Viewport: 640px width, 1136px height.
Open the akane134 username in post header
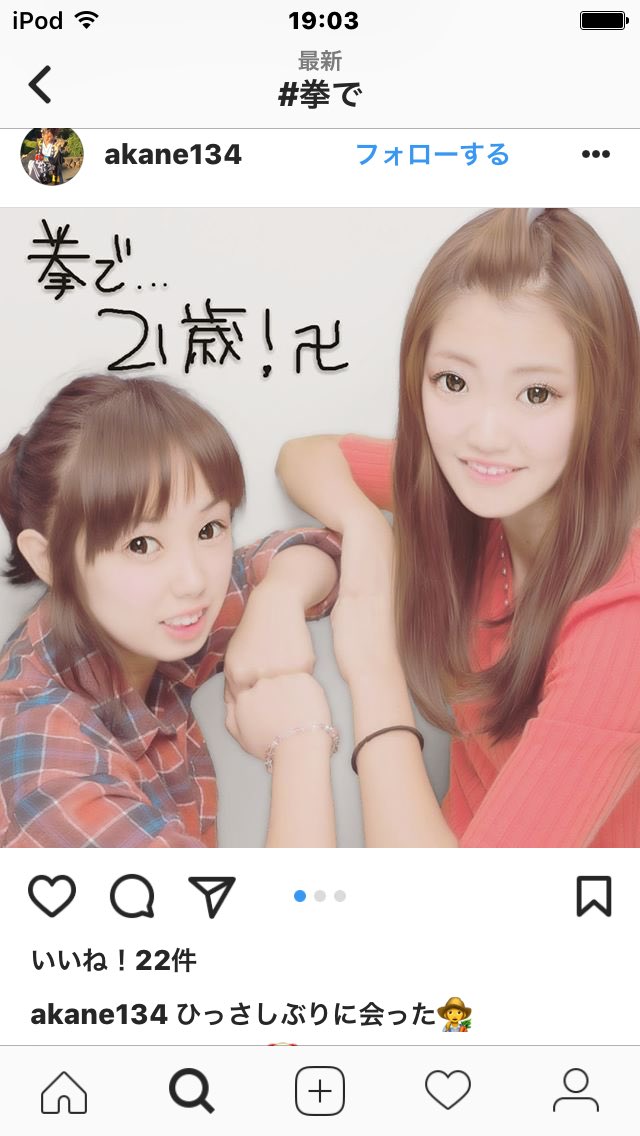pos(172,155)
